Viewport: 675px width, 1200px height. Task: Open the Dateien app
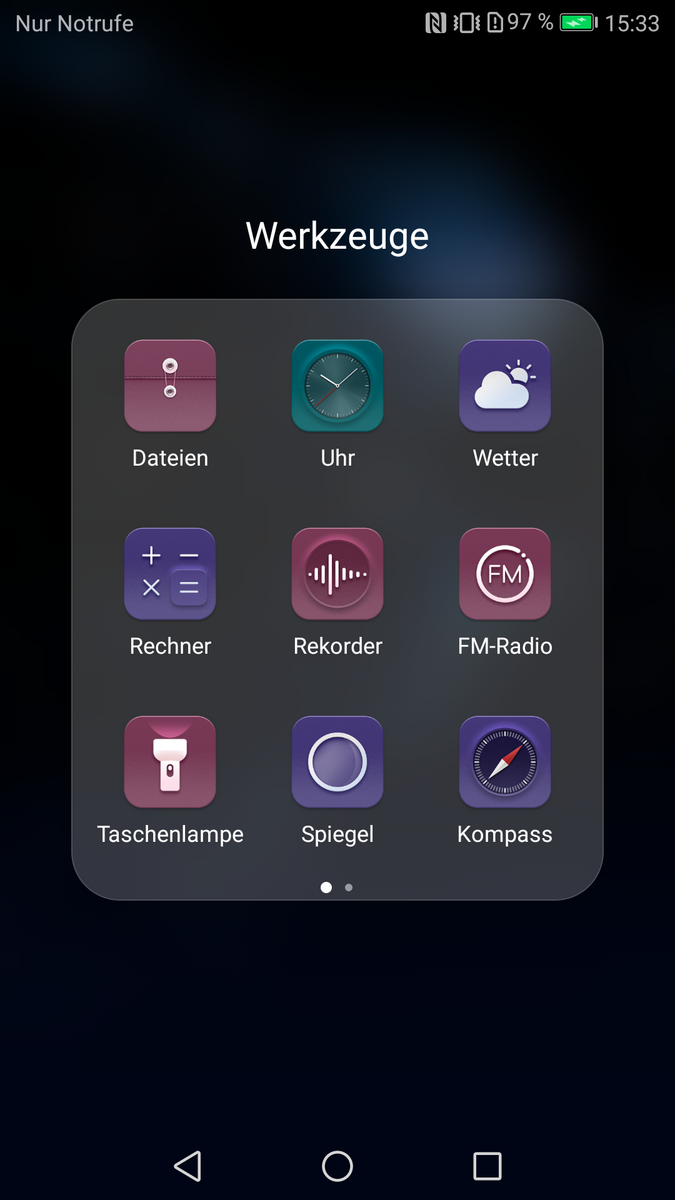[x=170, y=386]
